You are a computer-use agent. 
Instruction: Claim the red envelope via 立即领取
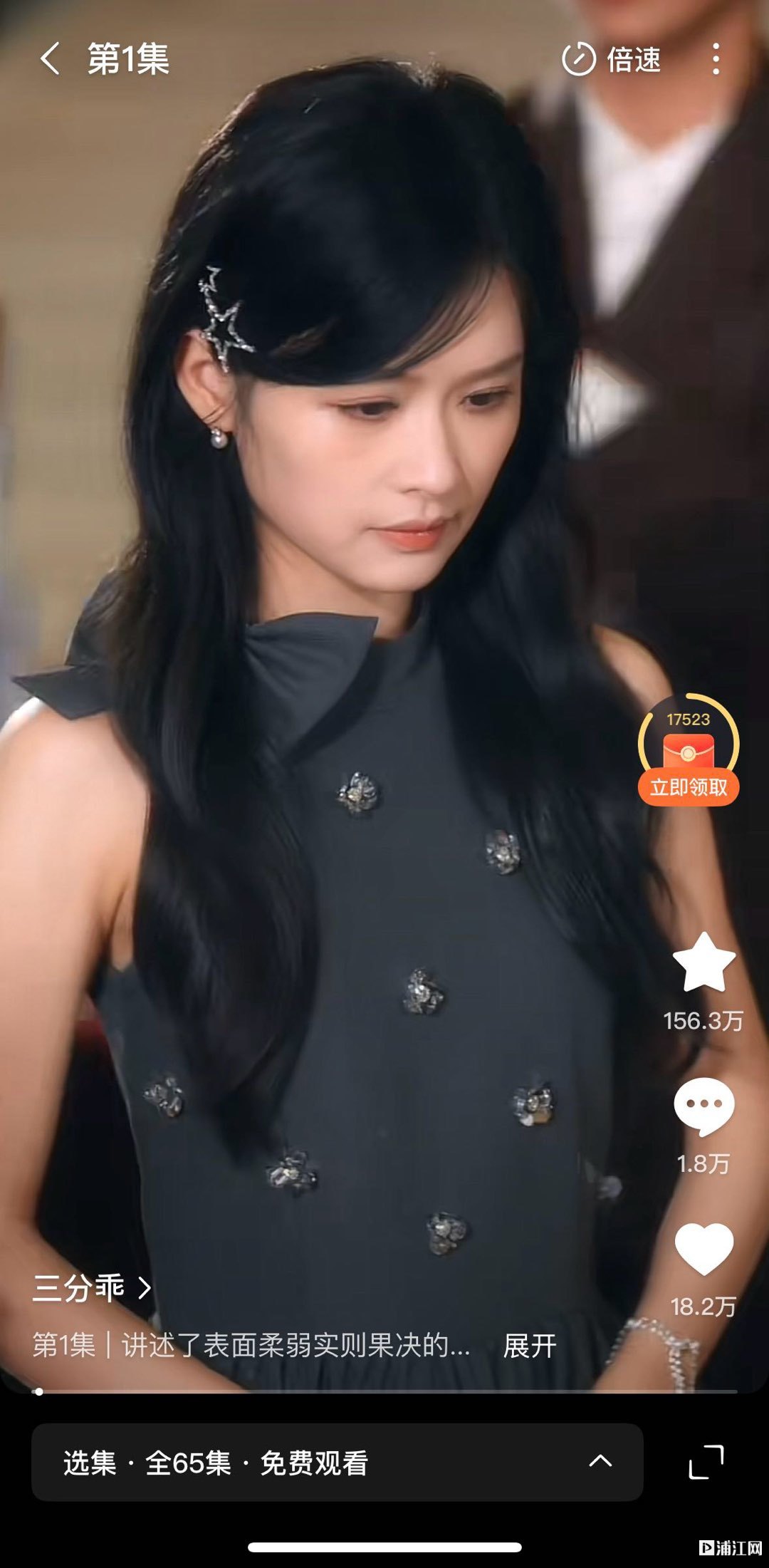pyautogui.click(x=689, y=786)
